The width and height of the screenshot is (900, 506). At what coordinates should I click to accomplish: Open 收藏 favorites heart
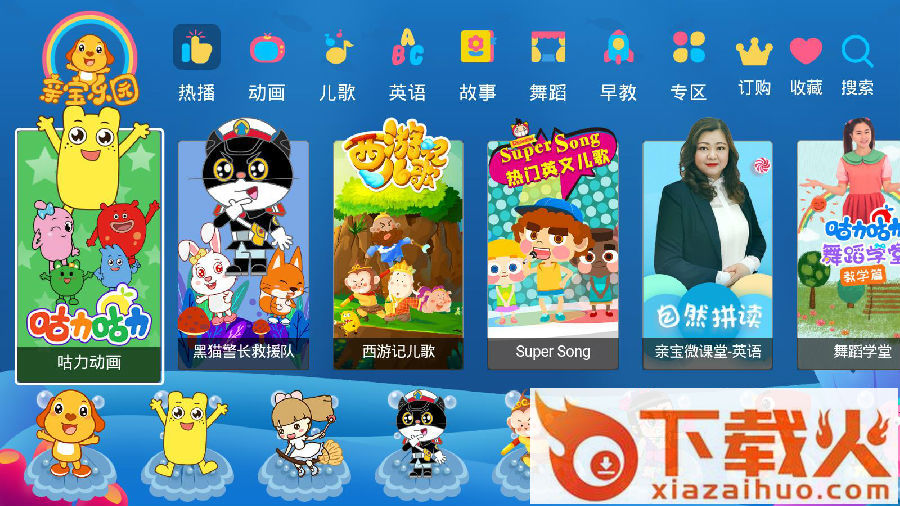tap(806, 66)
